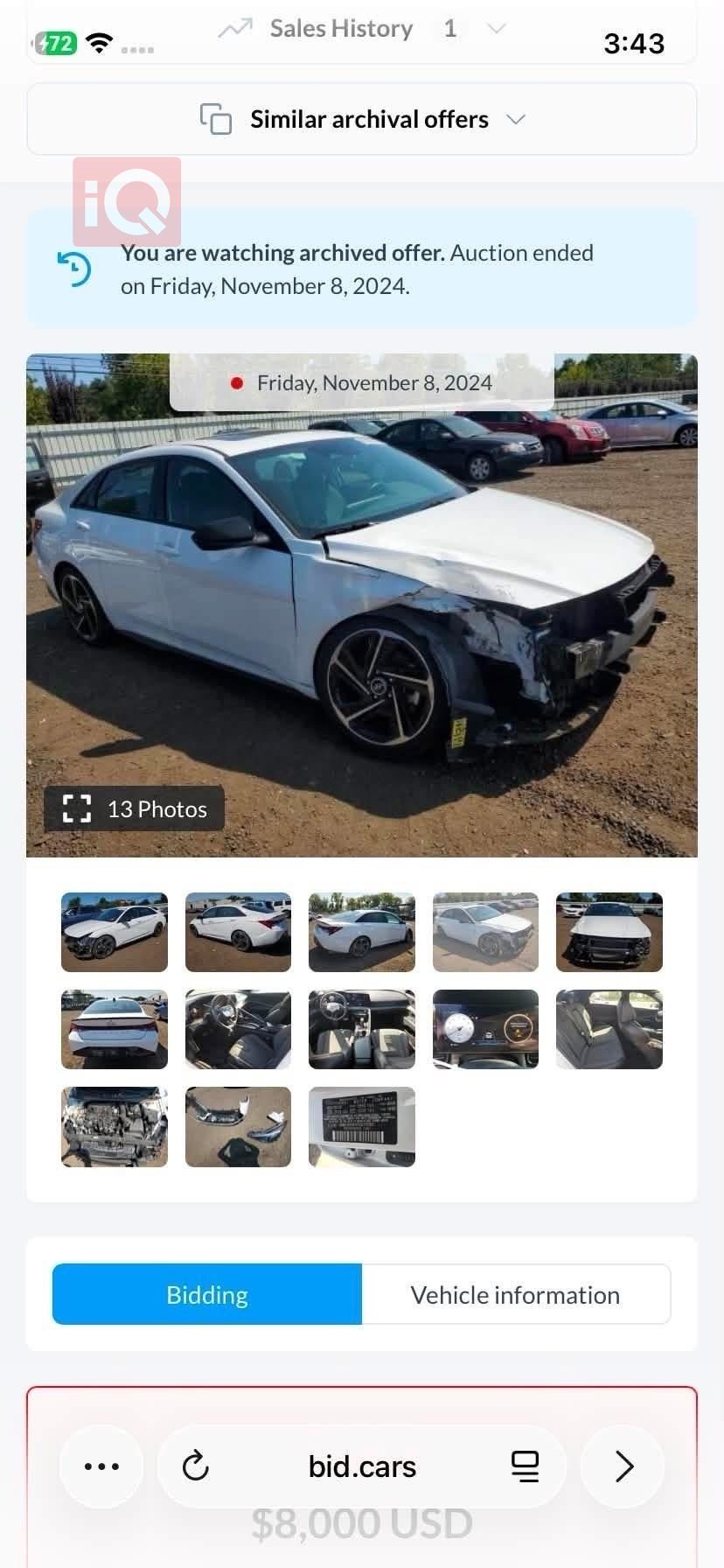The width and height of the screenshot is (724, 1568).
Task: Go forward with the browser arrow
Action: [623, 1466]
